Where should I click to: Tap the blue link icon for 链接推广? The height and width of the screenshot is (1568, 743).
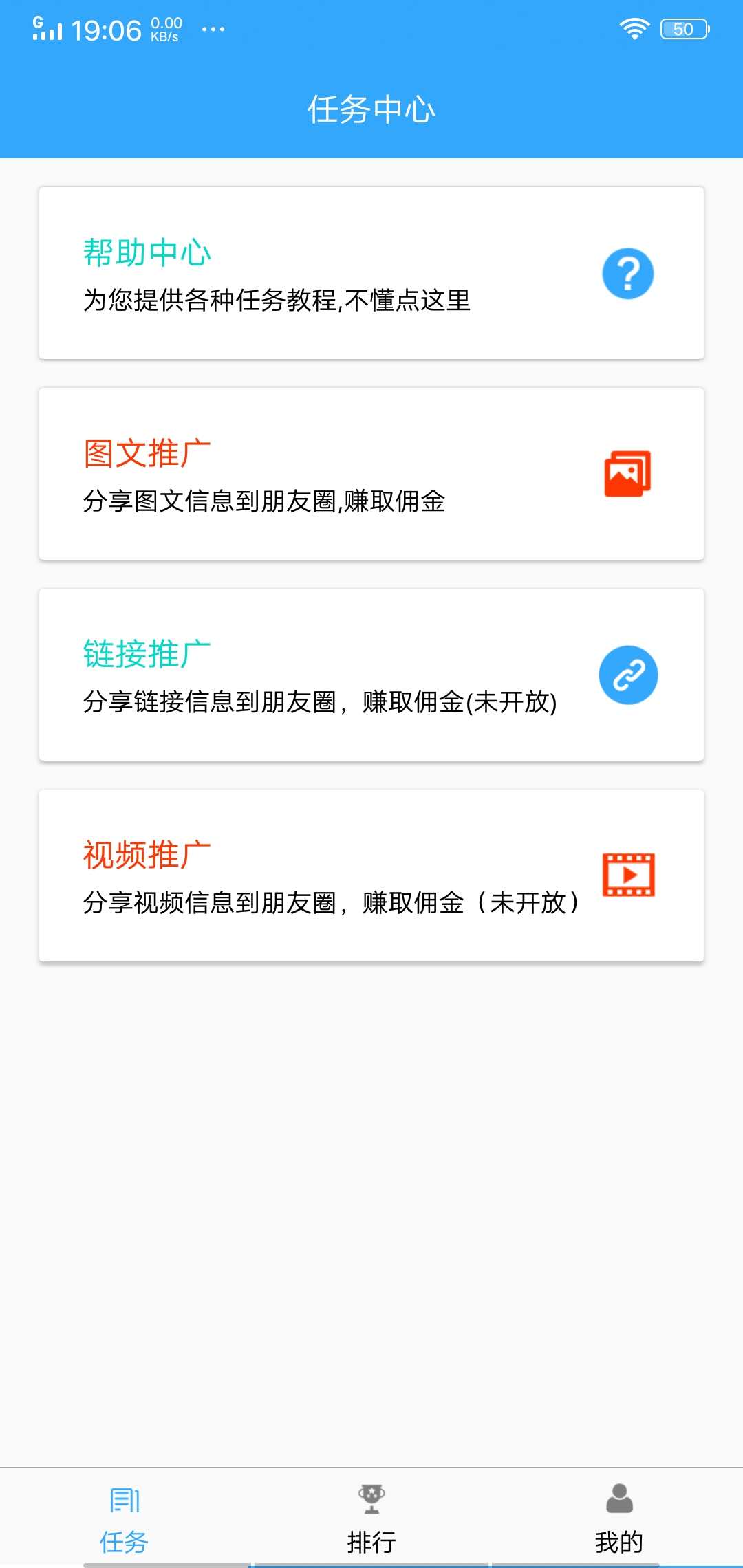[628, 675]
